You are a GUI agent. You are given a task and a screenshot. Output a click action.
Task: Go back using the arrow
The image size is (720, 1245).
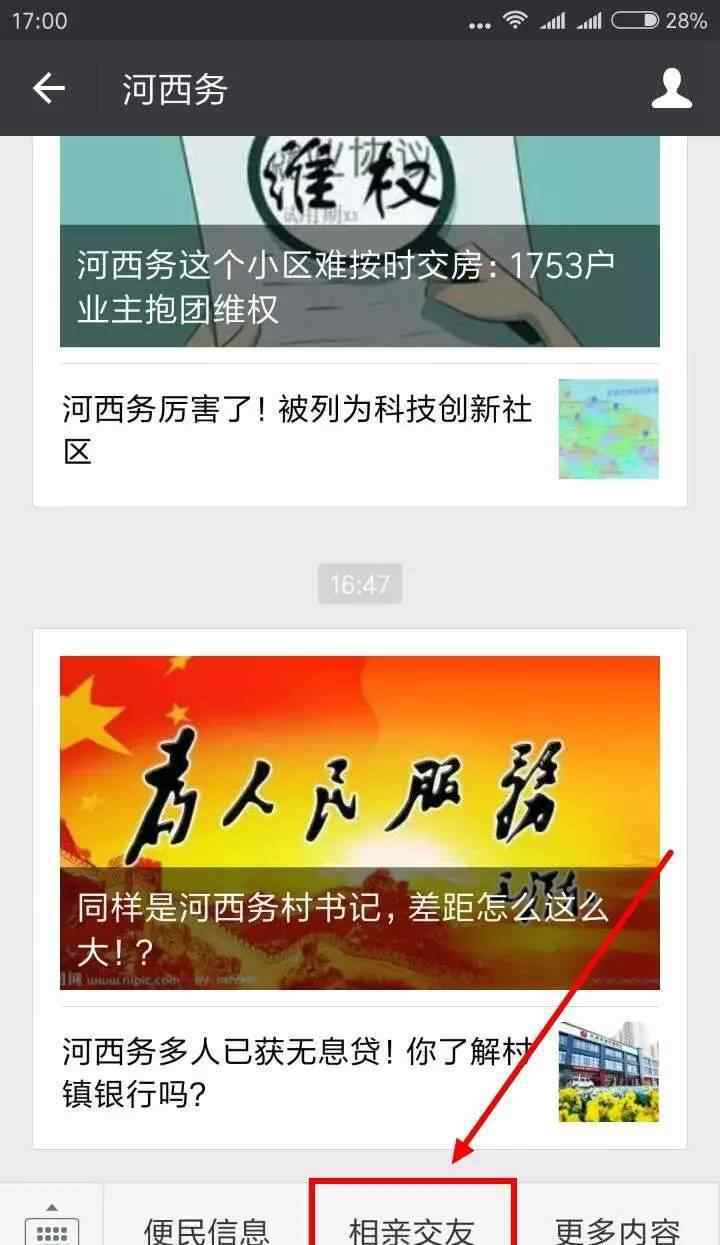[x=48, y=89]
